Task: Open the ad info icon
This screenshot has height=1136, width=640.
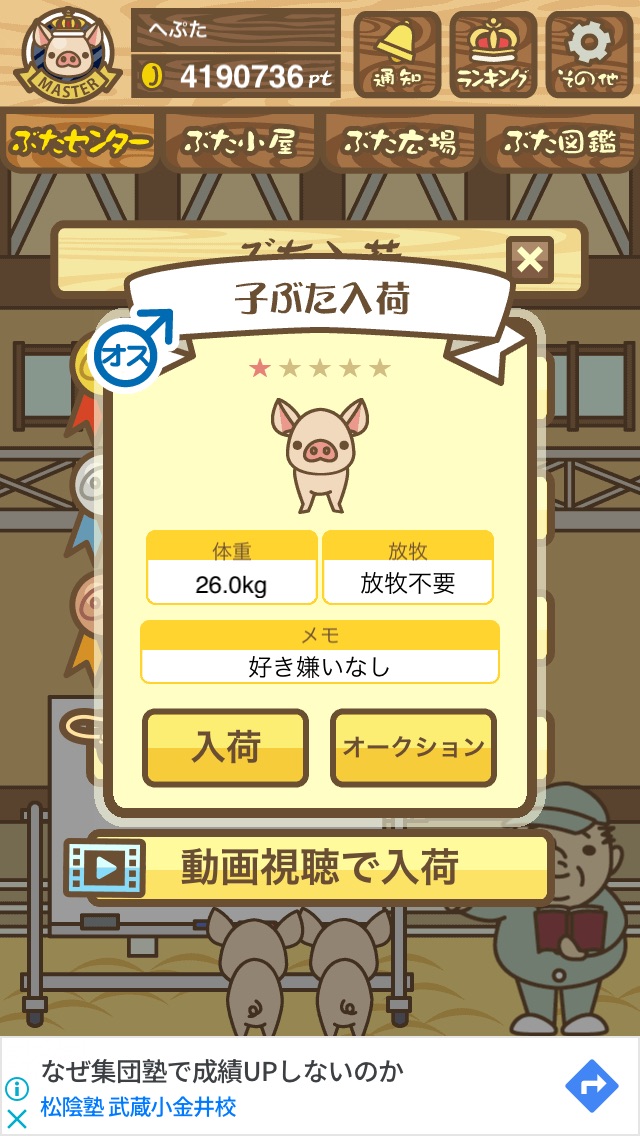Action: coord(17,1088)
